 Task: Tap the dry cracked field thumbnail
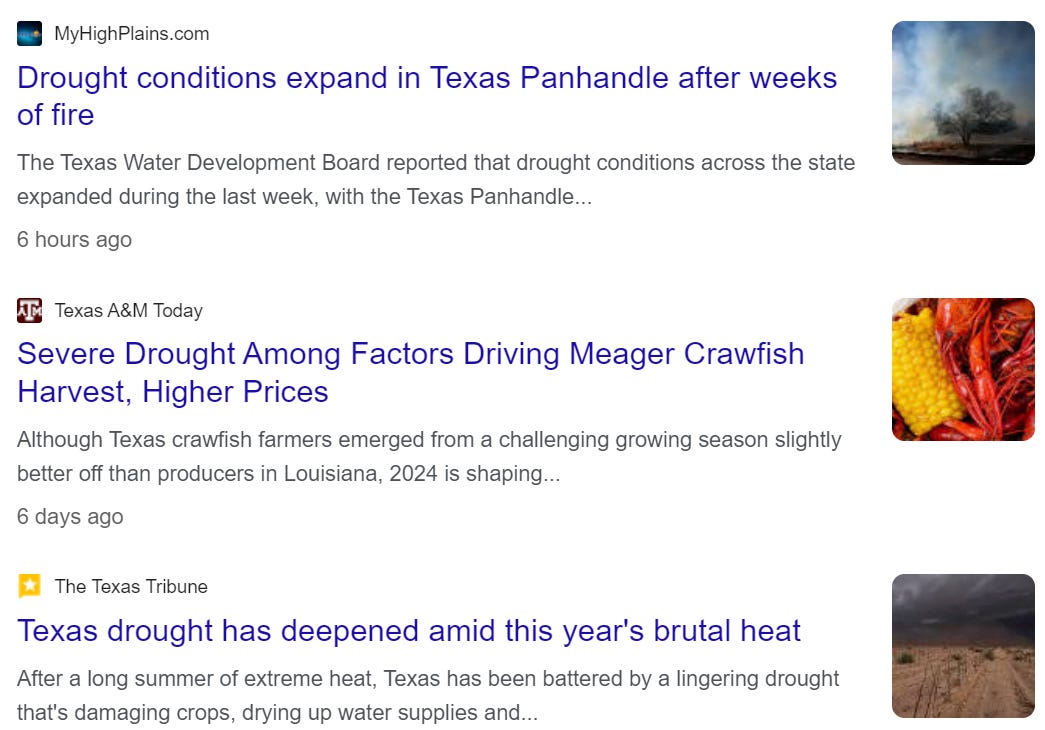(x=963, y=645)
